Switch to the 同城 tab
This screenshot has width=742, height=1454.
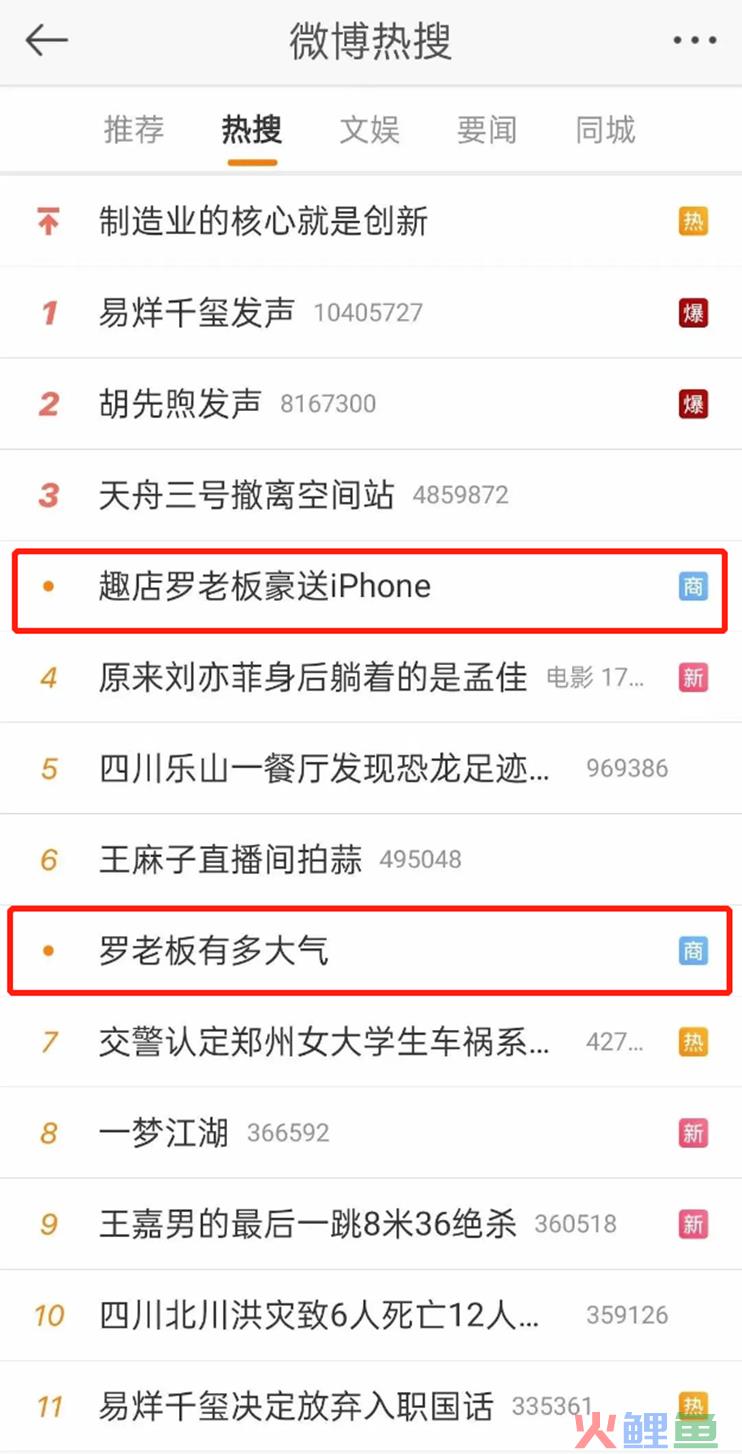coord(605,130)
